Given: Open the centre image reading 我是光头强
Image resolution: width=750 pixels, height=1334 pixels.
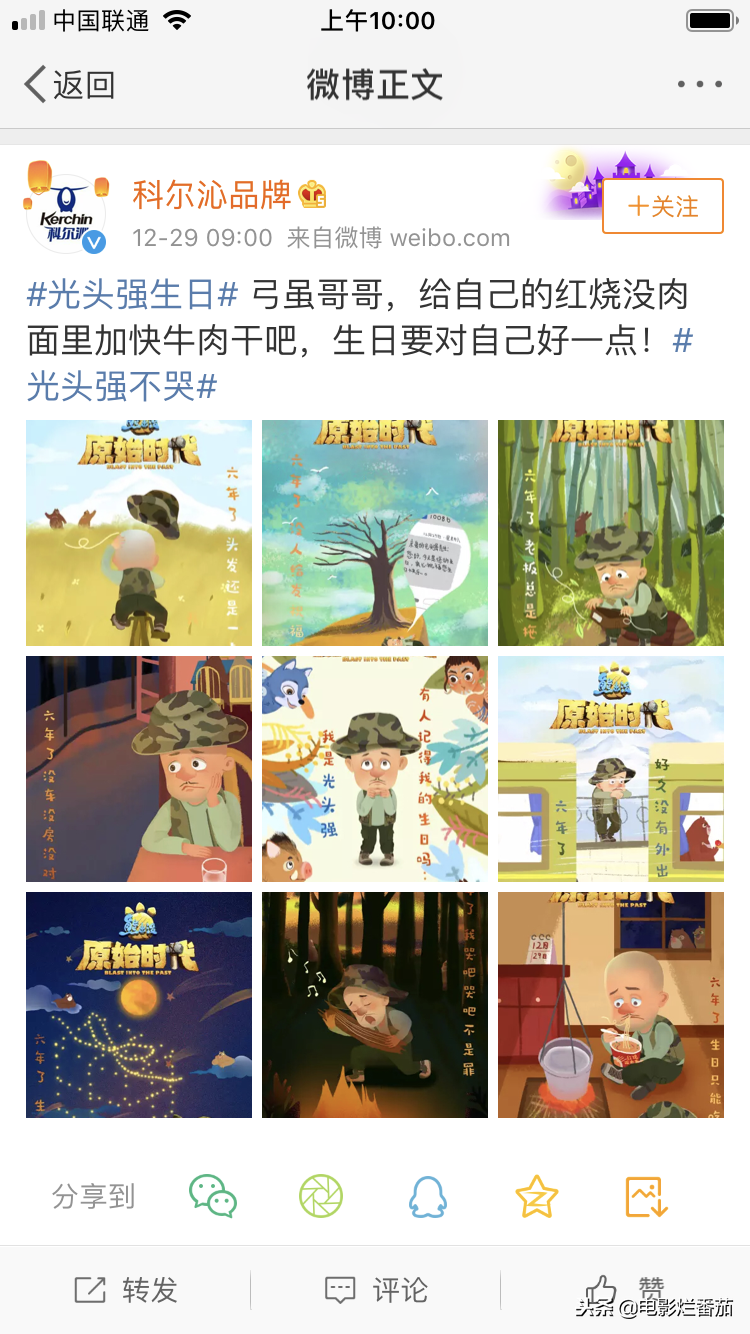Looking at the screenshot, I should 375,769.
